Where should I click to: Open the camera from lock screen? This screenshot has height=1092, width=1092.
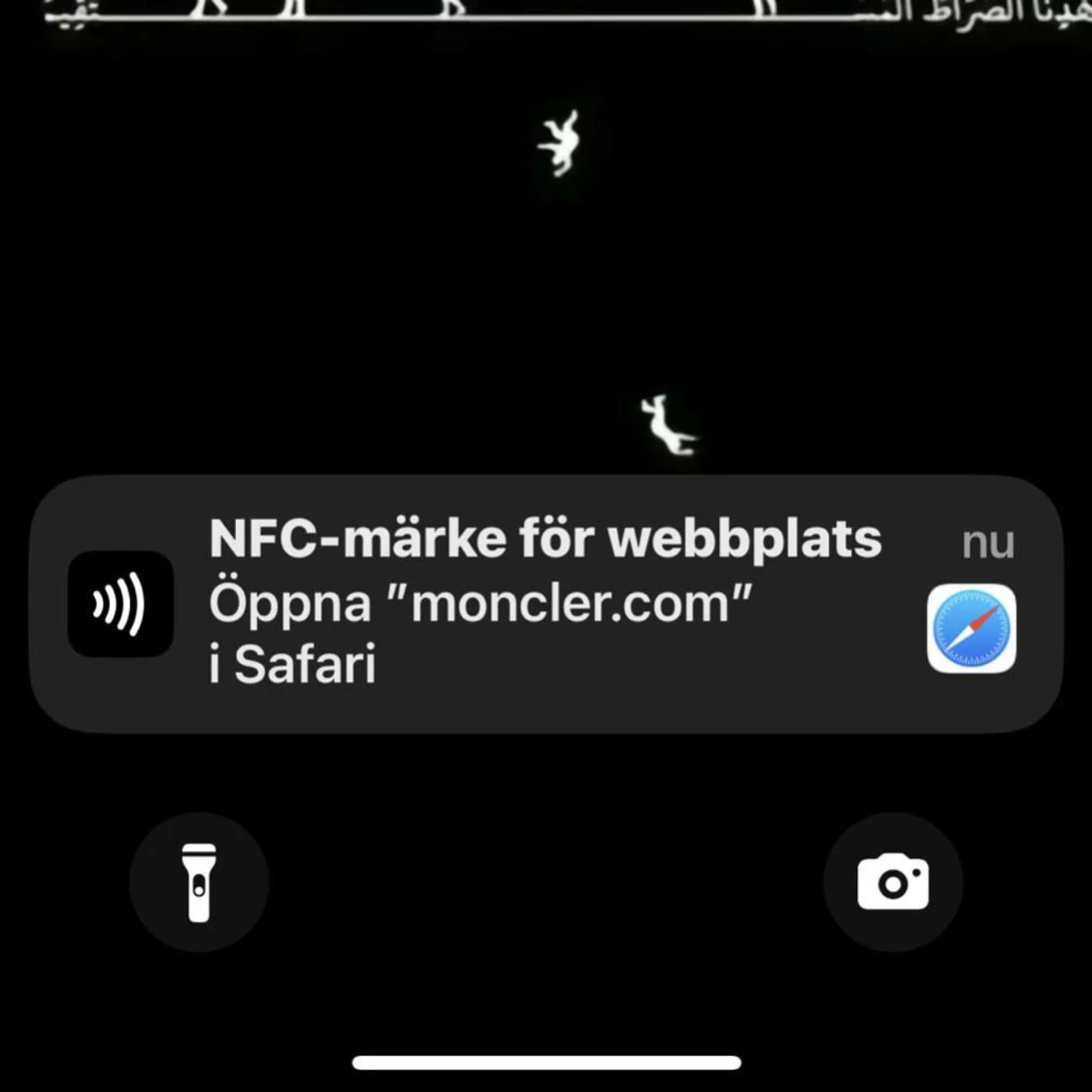point(893,881)
